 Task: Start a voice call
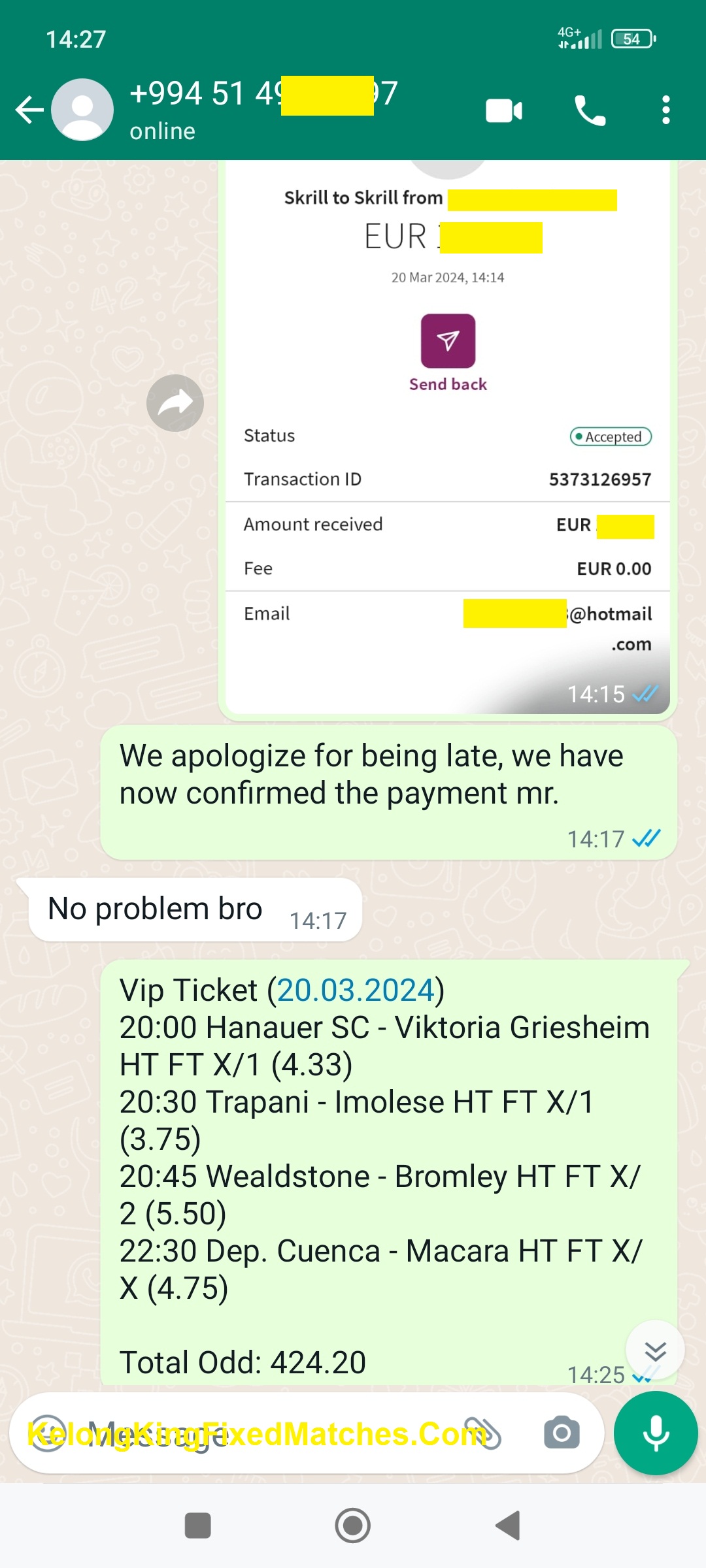pos(590,110)
